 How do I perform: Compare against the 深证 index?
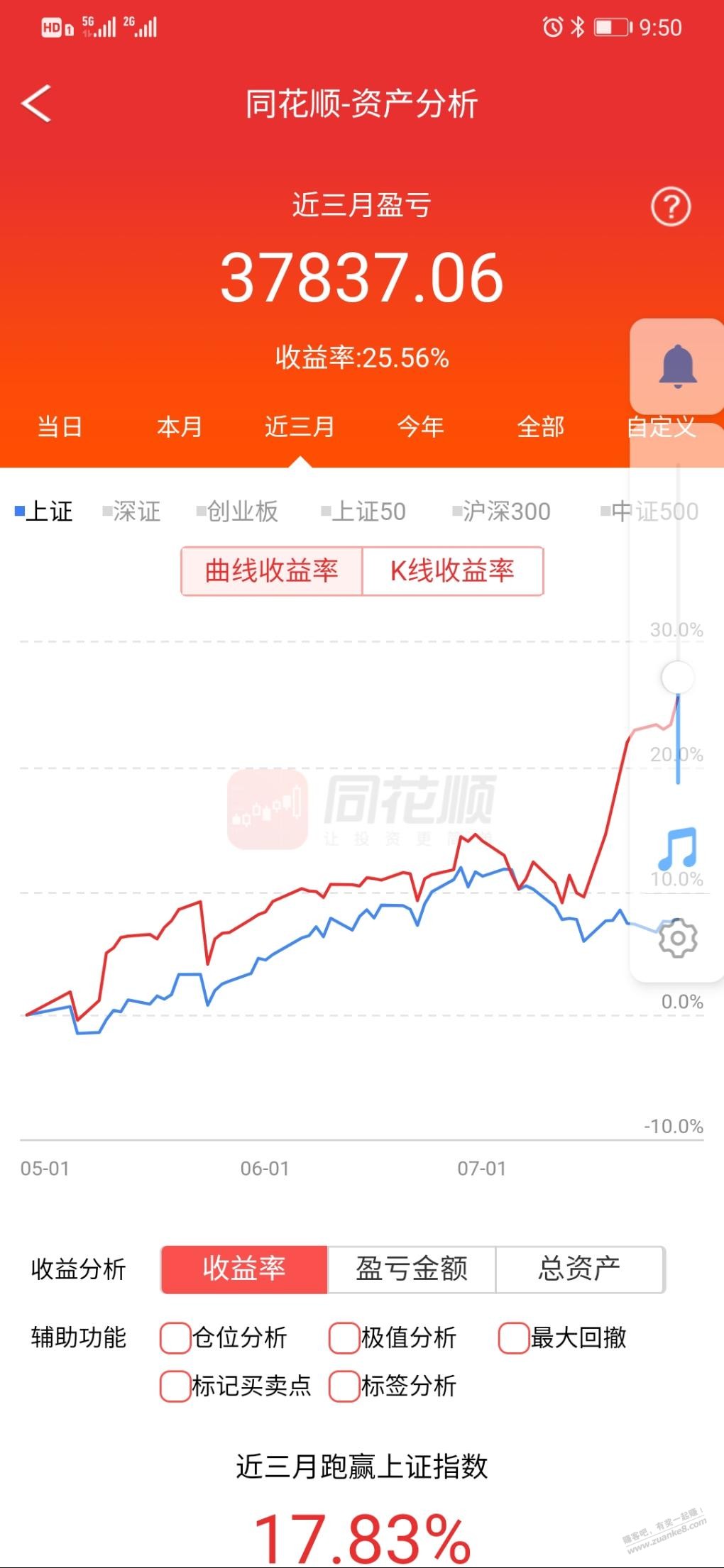131,511
